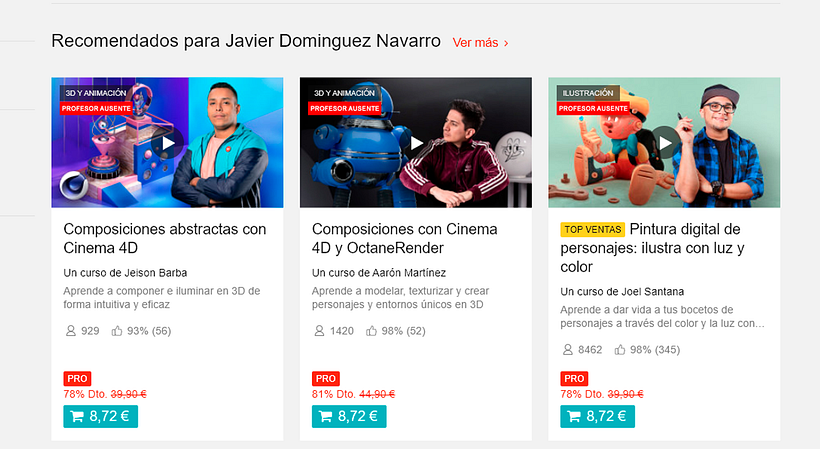Add Aarón Martínez's course to cart
Screen dimensions: 820x449
348,416
